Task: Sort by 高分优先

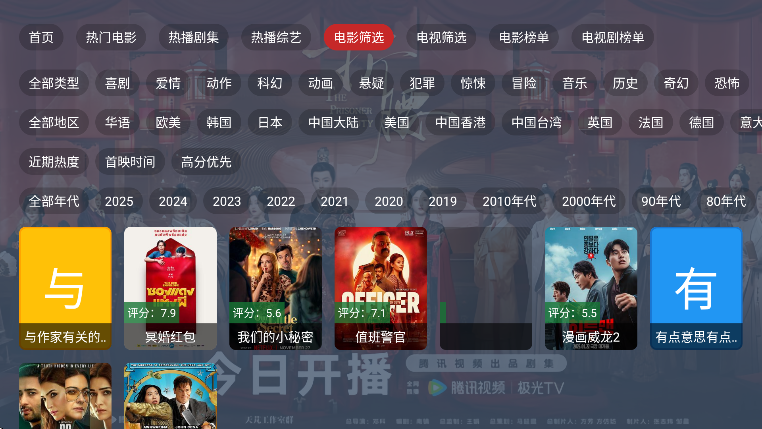Action: (x=206, y=162)
